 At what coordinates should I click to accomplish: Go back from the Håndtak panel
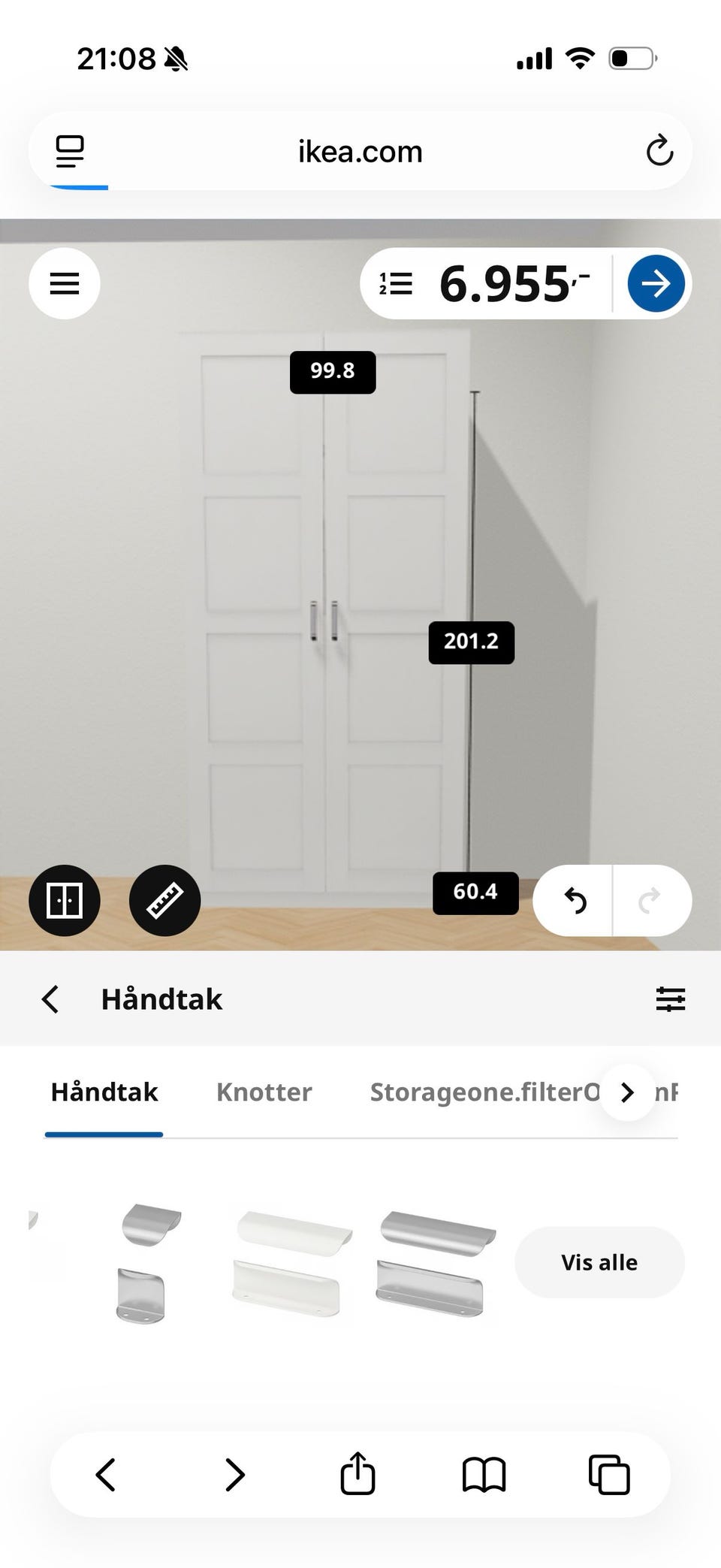pyautogui.click(x=50, y=999)
